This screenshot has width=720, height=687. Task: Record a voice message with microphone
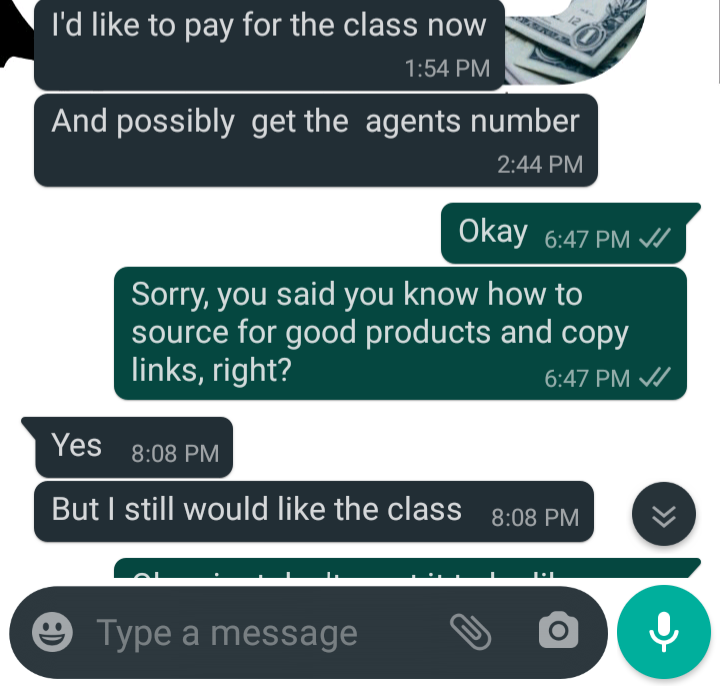pos(663,632)
